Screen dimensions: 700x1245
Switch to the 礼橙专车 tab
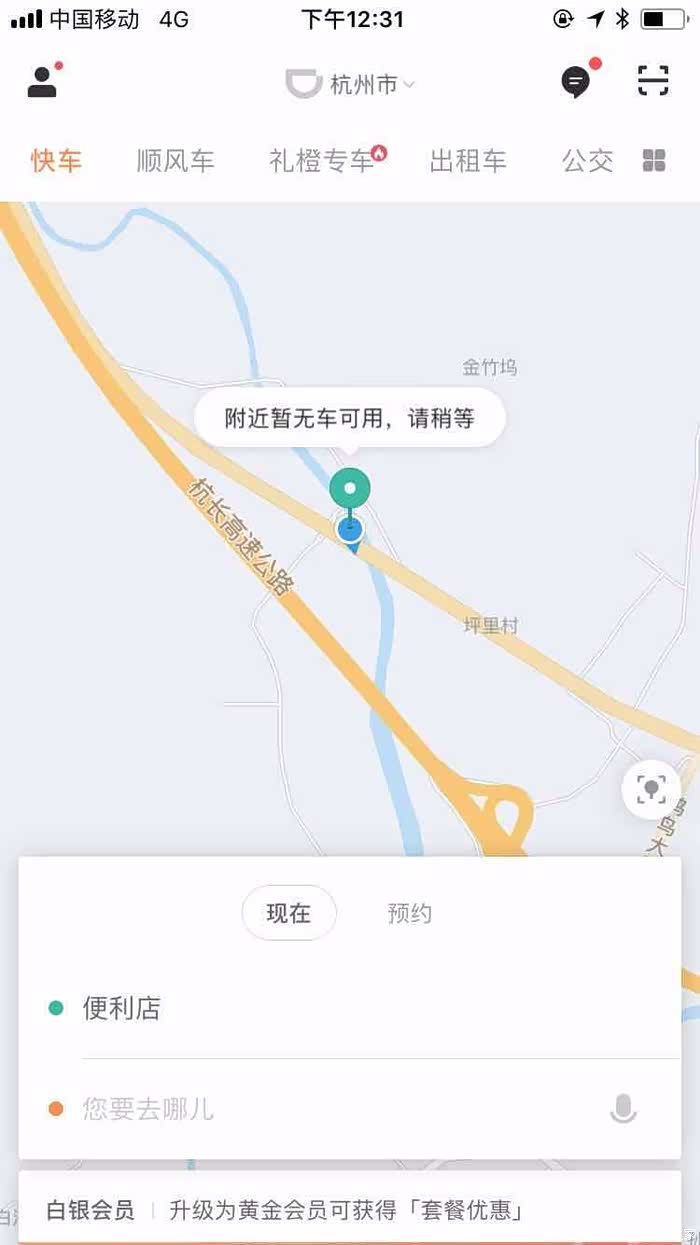pos(323,160)
